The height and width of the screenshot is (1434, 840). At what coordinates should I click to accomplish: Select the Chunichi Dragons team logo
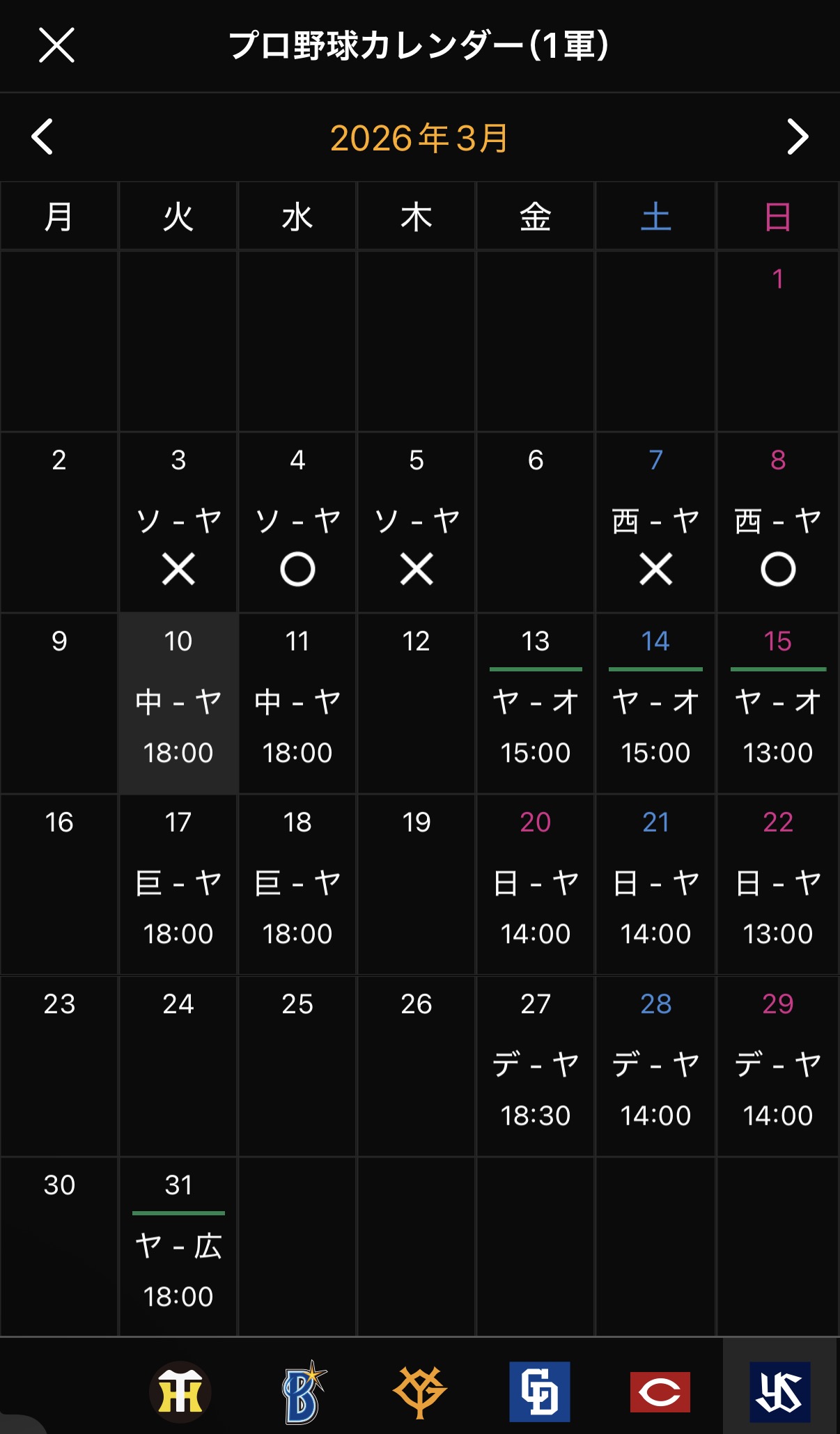(x=539, y=1392)
